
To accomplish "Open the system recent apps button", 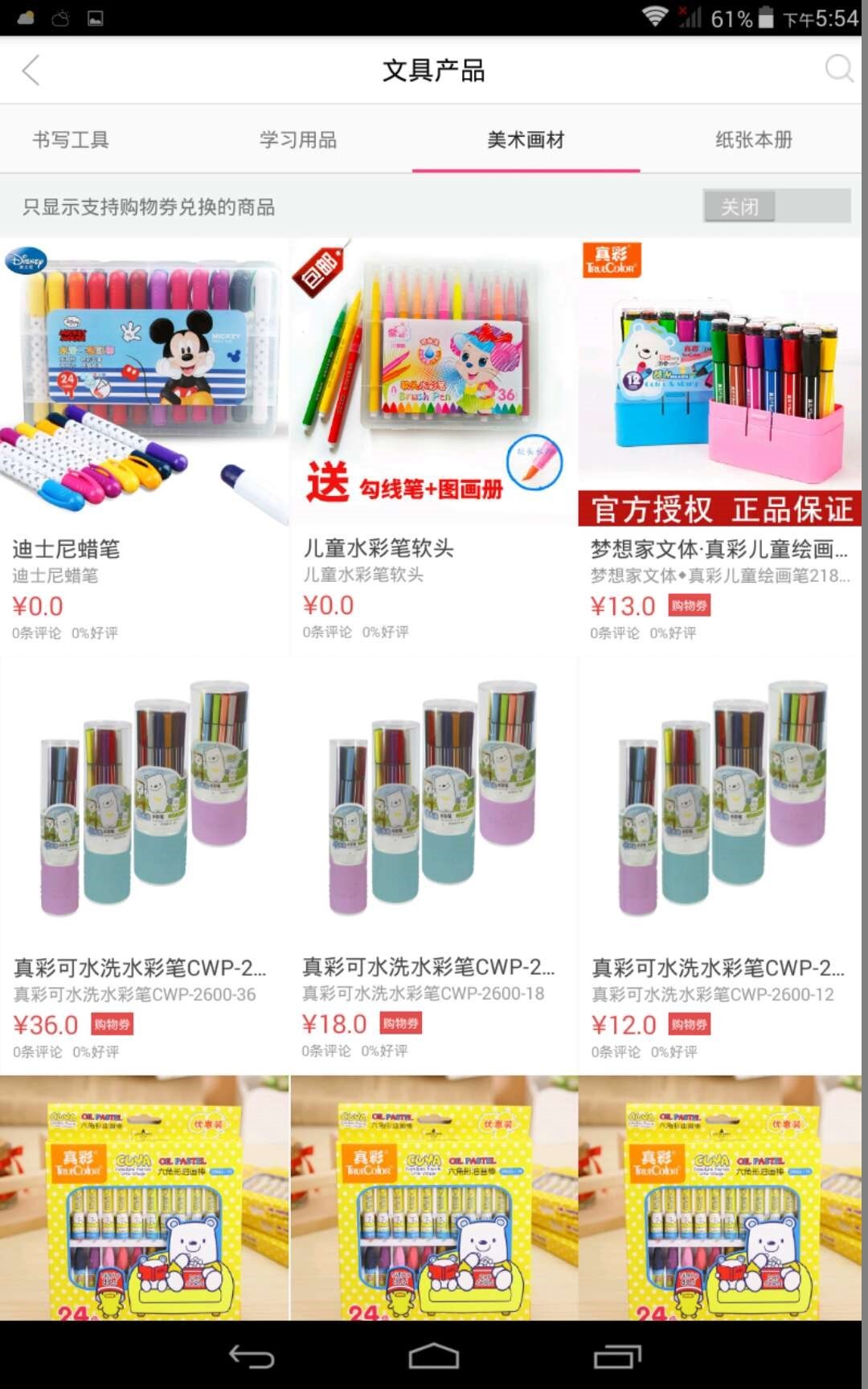I will pos(617,1356).
